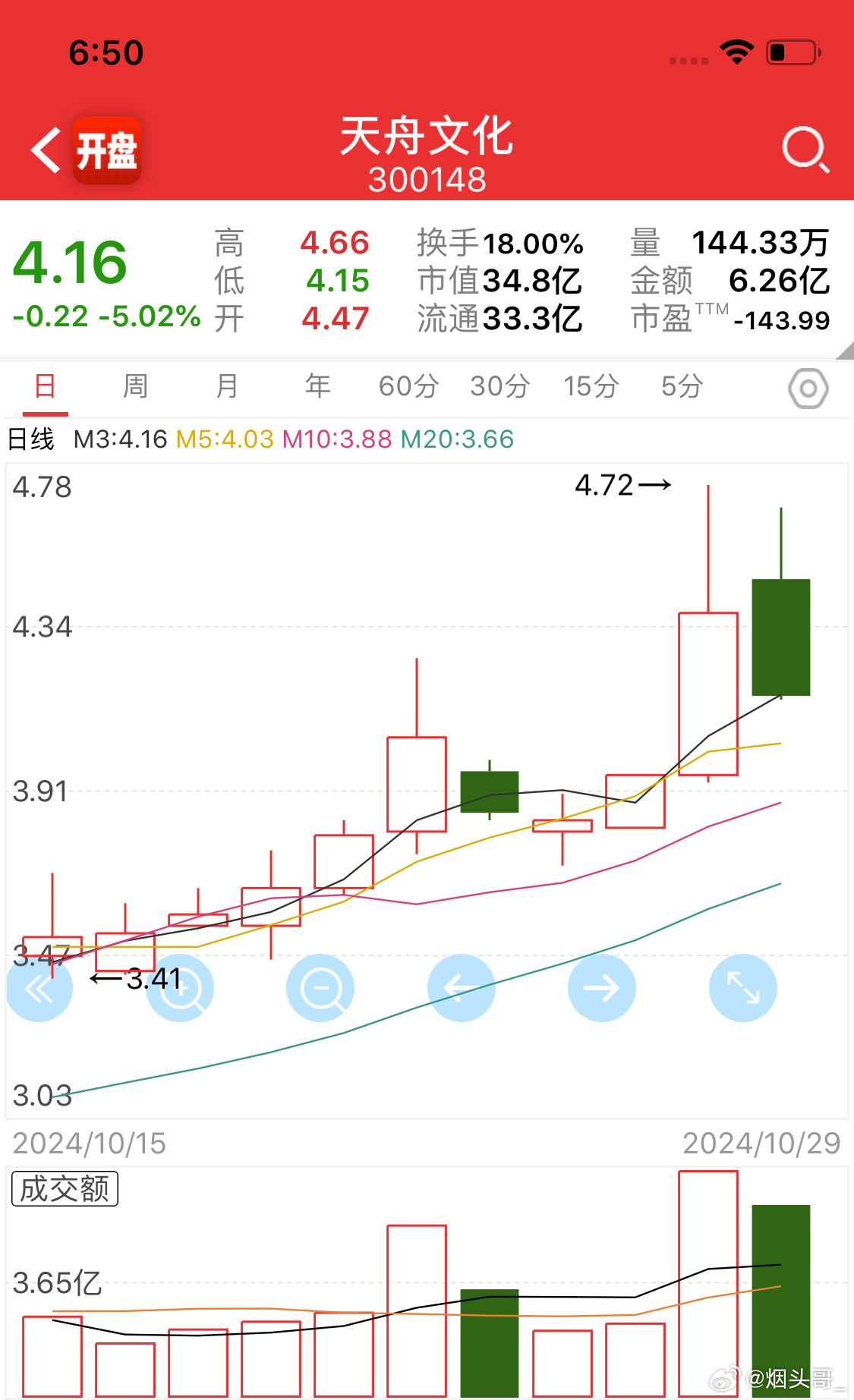Select the 年 yearly chart tab
This screenshot has height=1400, width=854.
tap(318, 386)
